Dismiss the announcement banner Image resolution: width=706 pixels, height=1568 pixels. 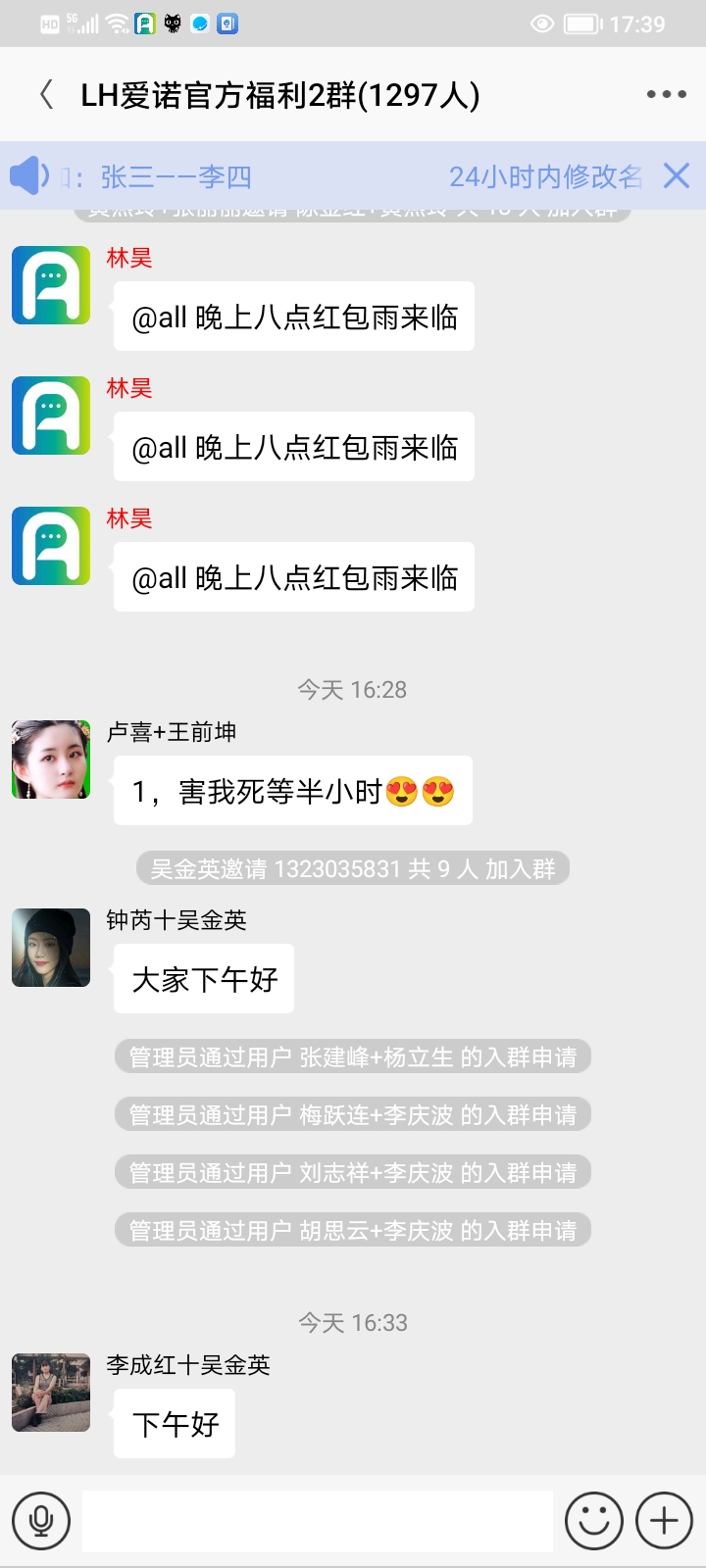pos(677,176)
